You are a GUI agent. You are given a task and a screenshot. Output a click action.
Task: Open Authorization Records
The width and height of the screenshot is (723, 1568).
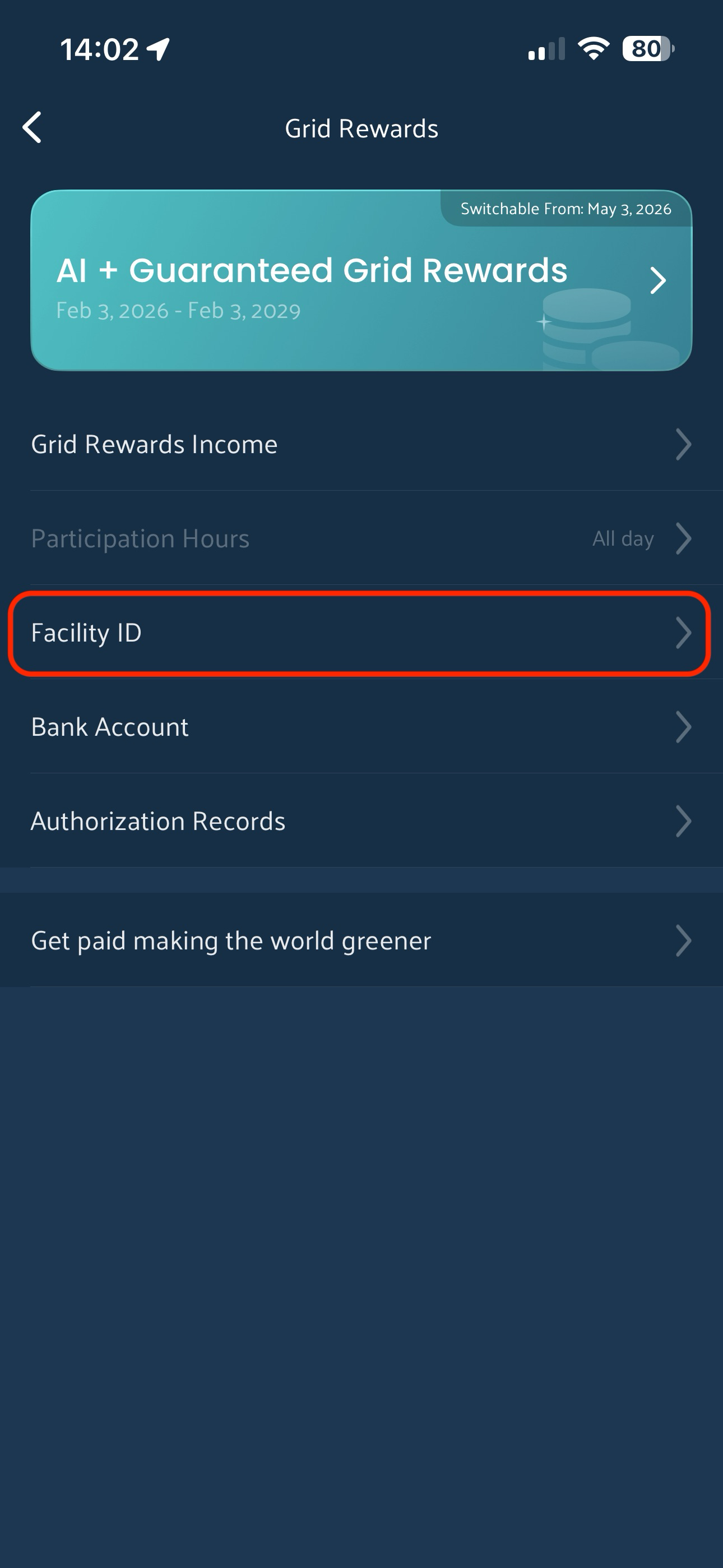click(361, 822)
